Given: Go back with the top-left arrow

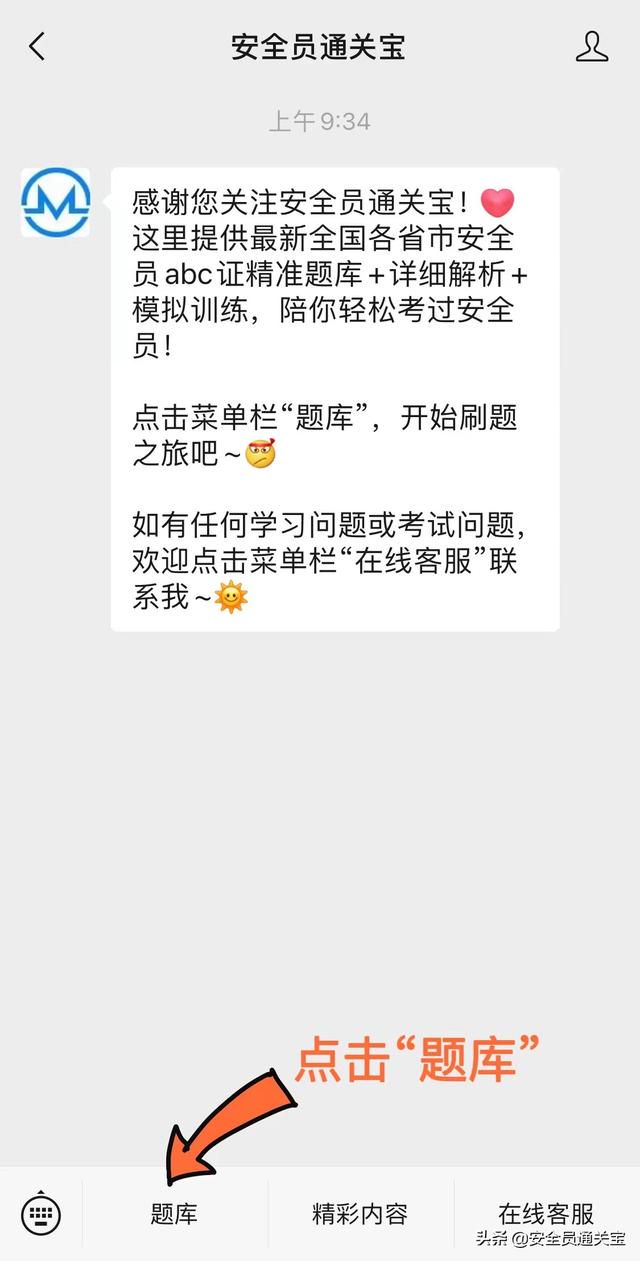Looking at the screenshot, I should [x=37, y=47].
